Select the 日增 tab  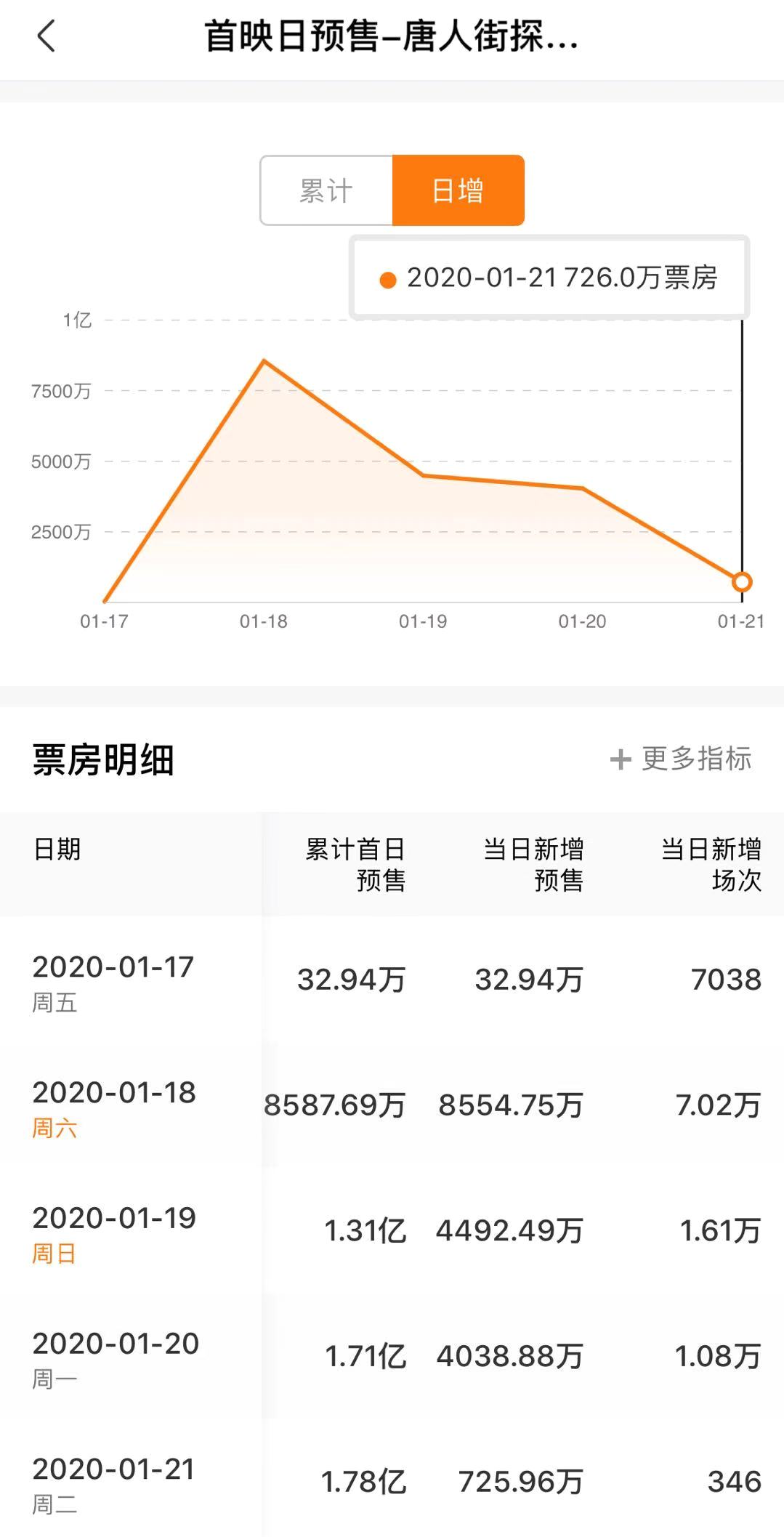(458, 190)
